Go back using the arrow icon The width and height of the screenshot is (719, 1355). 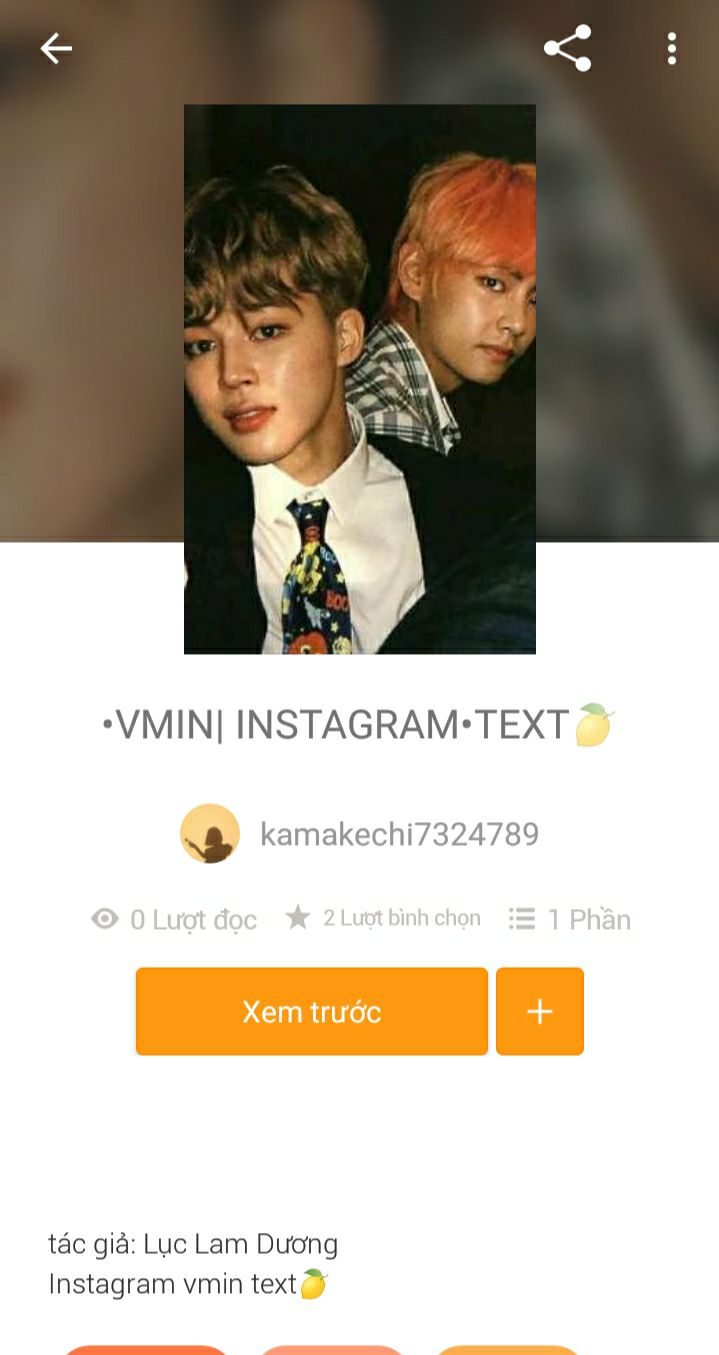tap(56, 48)
